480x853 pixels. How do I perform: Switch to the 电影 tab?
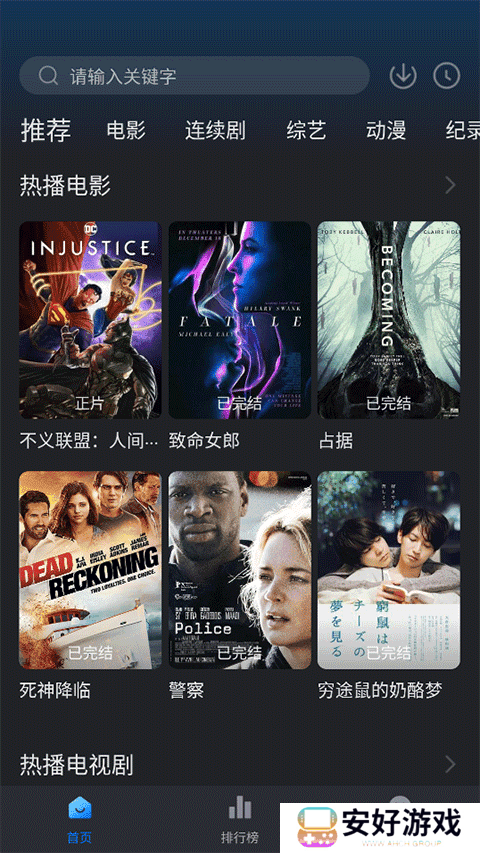click(x=126, y=131)
